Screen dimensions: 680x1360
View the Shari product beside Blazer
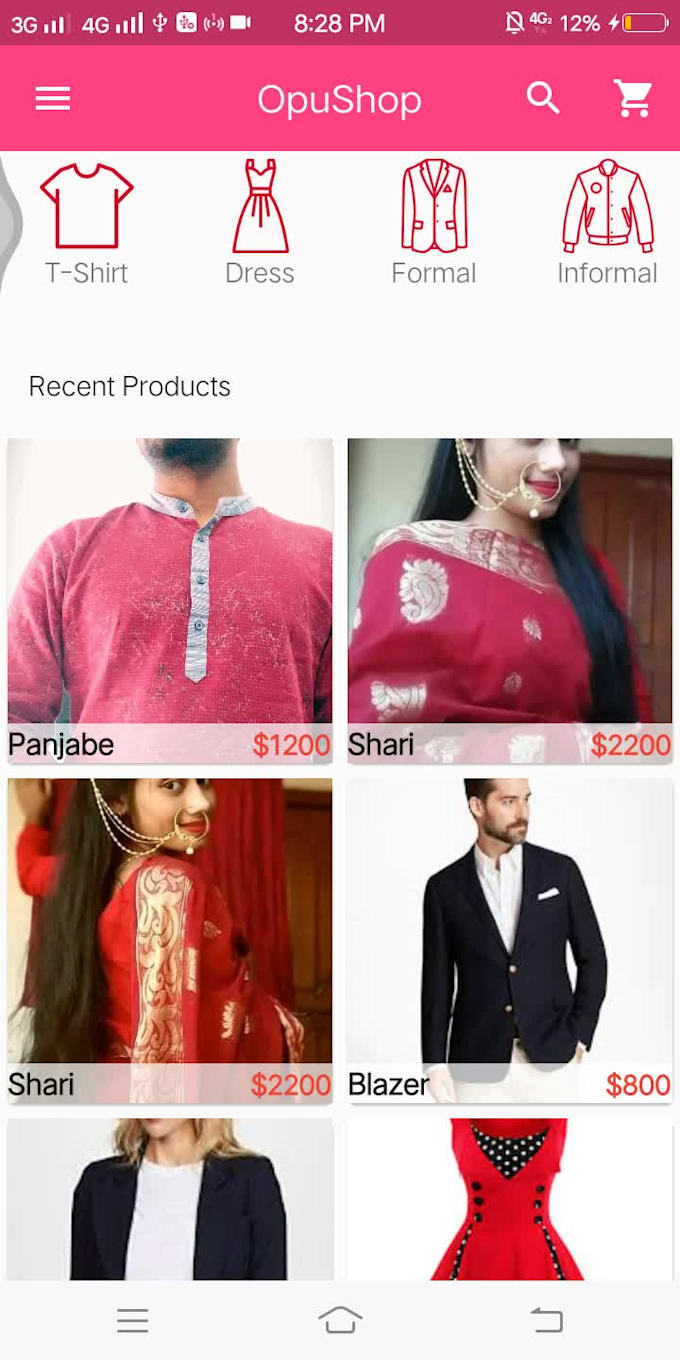click(x=170, y=940)
